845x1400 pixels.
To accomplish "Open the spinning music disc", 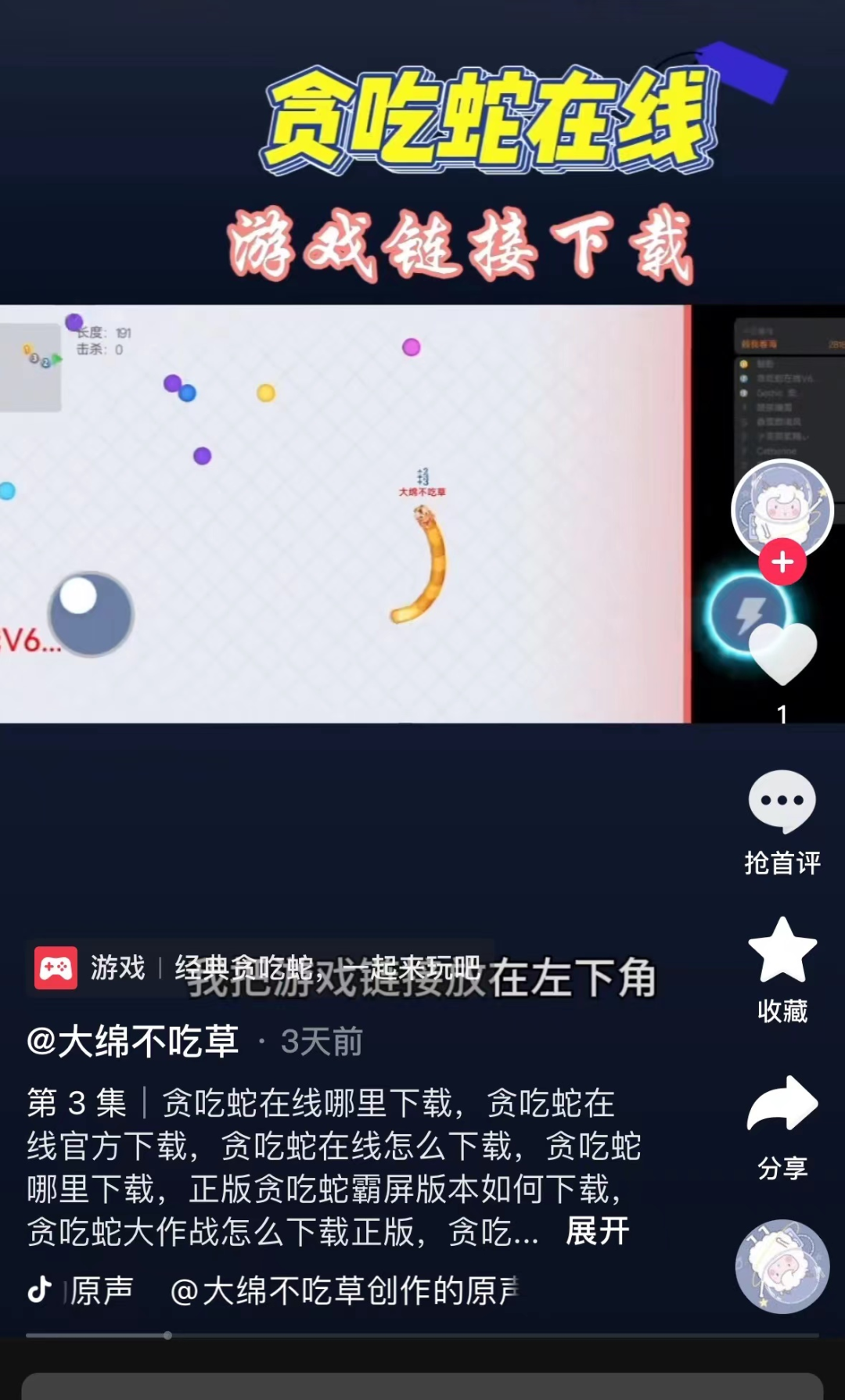I will coord(782,1266).
